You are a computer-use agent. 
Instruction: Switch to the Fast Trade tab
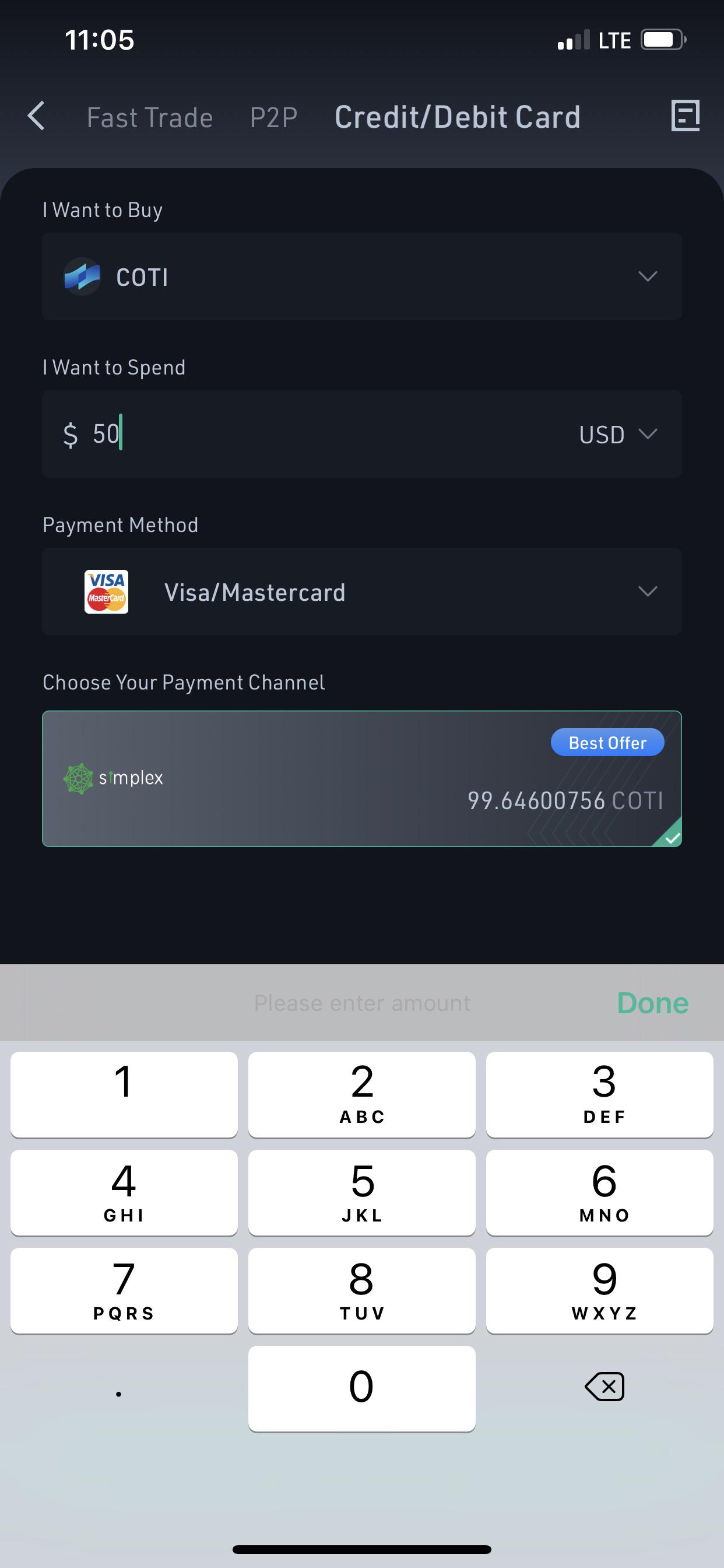pos(149,117)
